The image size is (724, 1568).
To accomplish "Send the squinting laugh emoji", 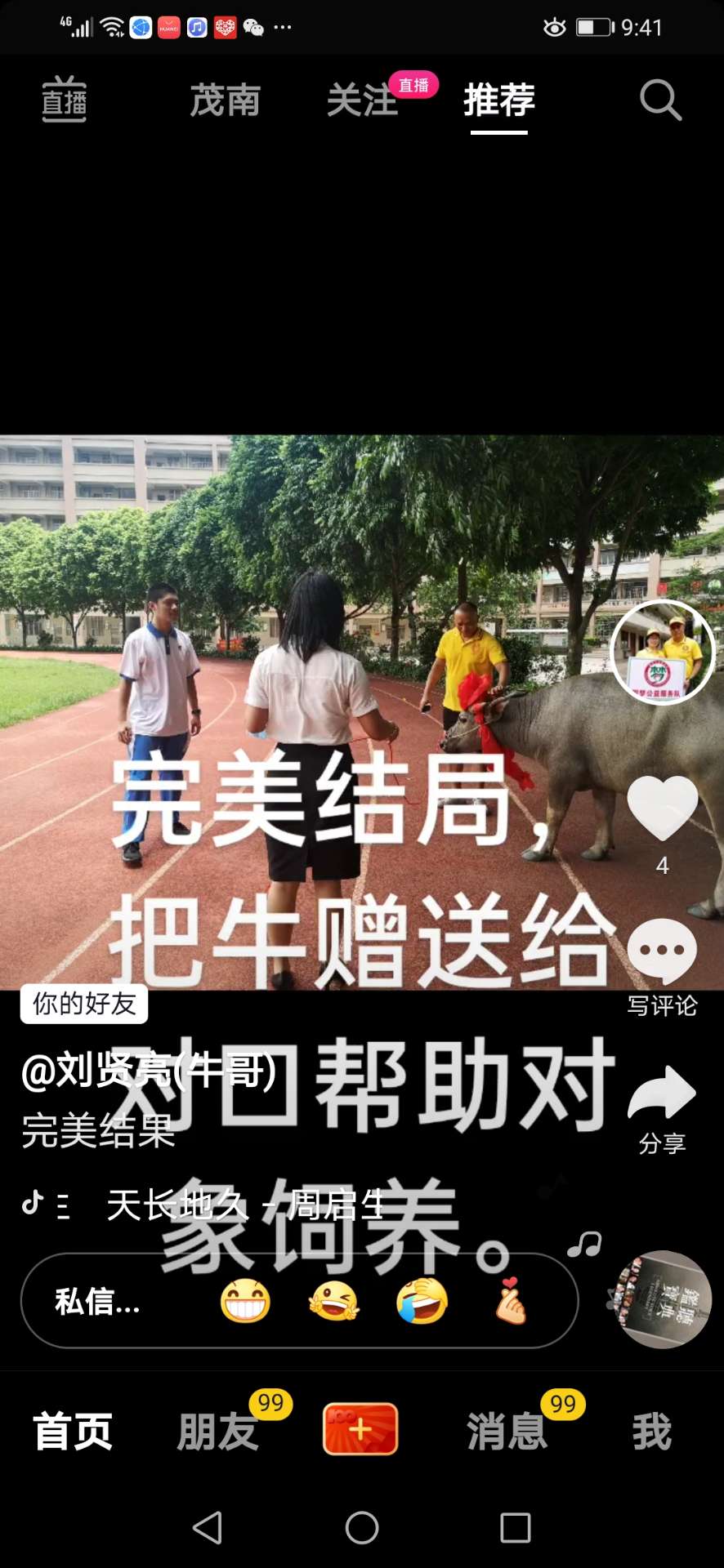I will 333,1301.
